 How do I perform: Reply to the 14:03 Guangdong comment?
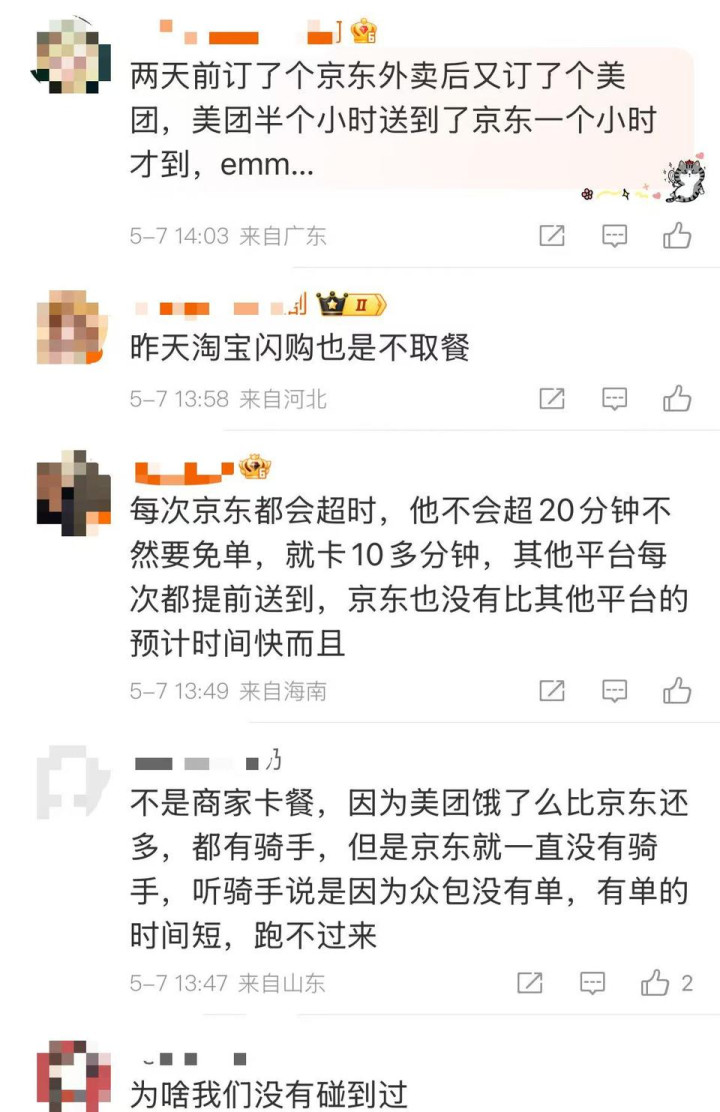[x=614, y=235]
